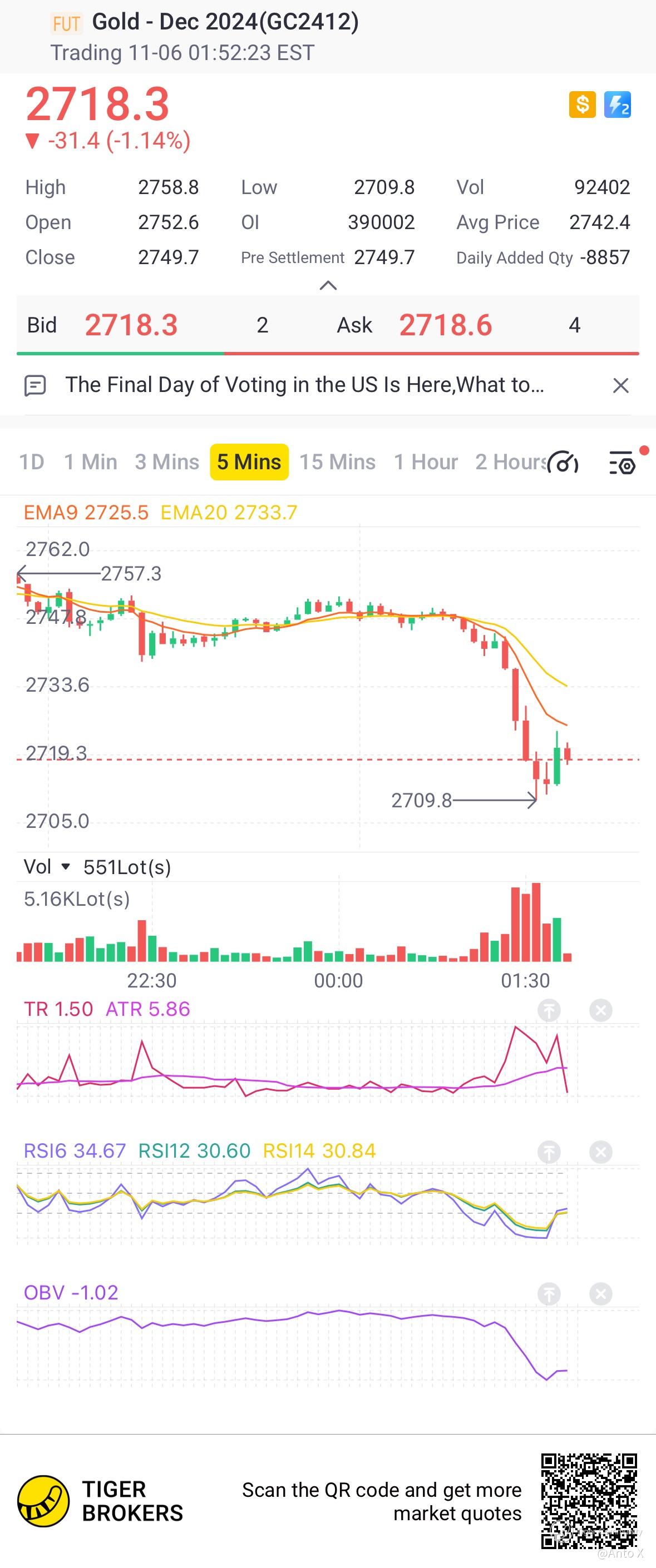656x1568 pixels.
Task: Remove the TR/ATR indicator panel
Action: [x=600, y=1010]
